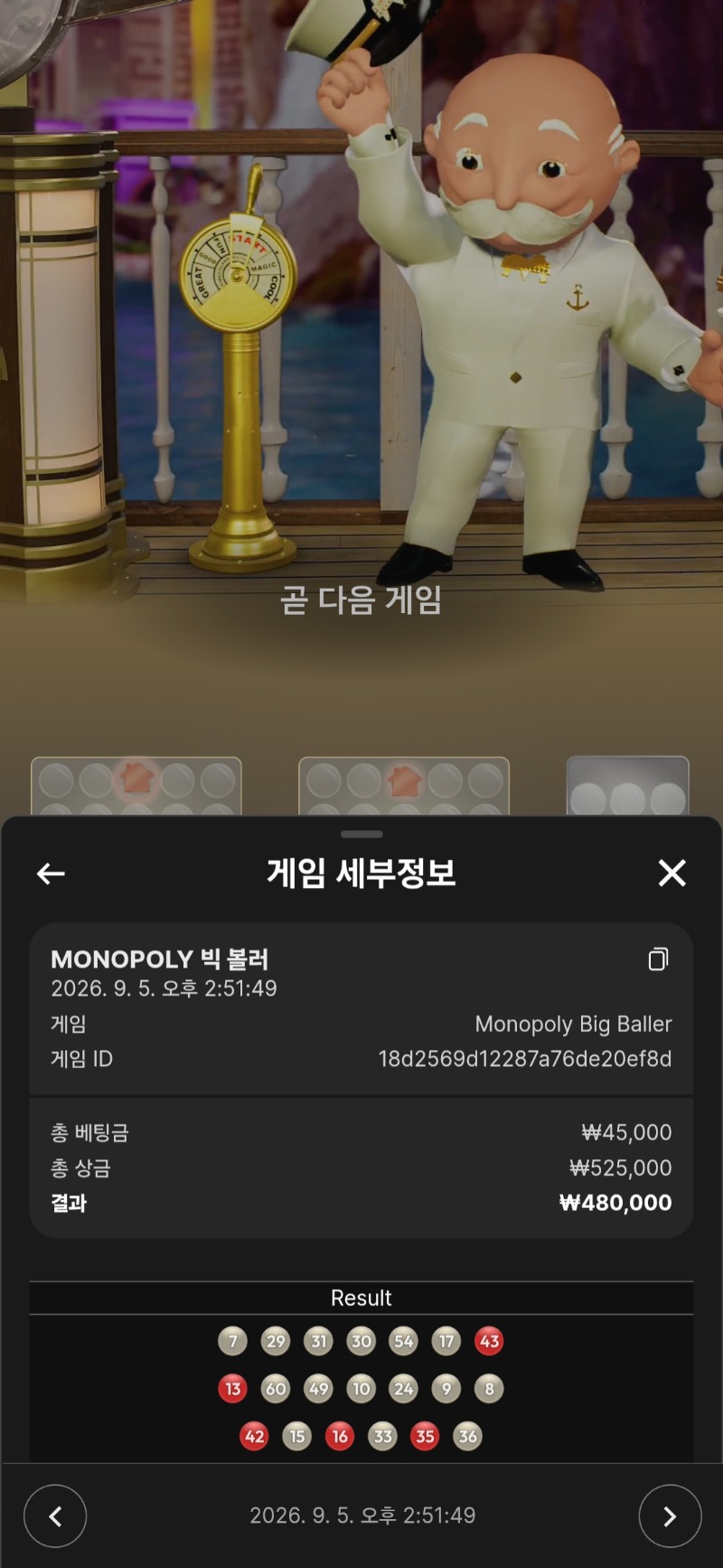Close the game details sheet

671,873
